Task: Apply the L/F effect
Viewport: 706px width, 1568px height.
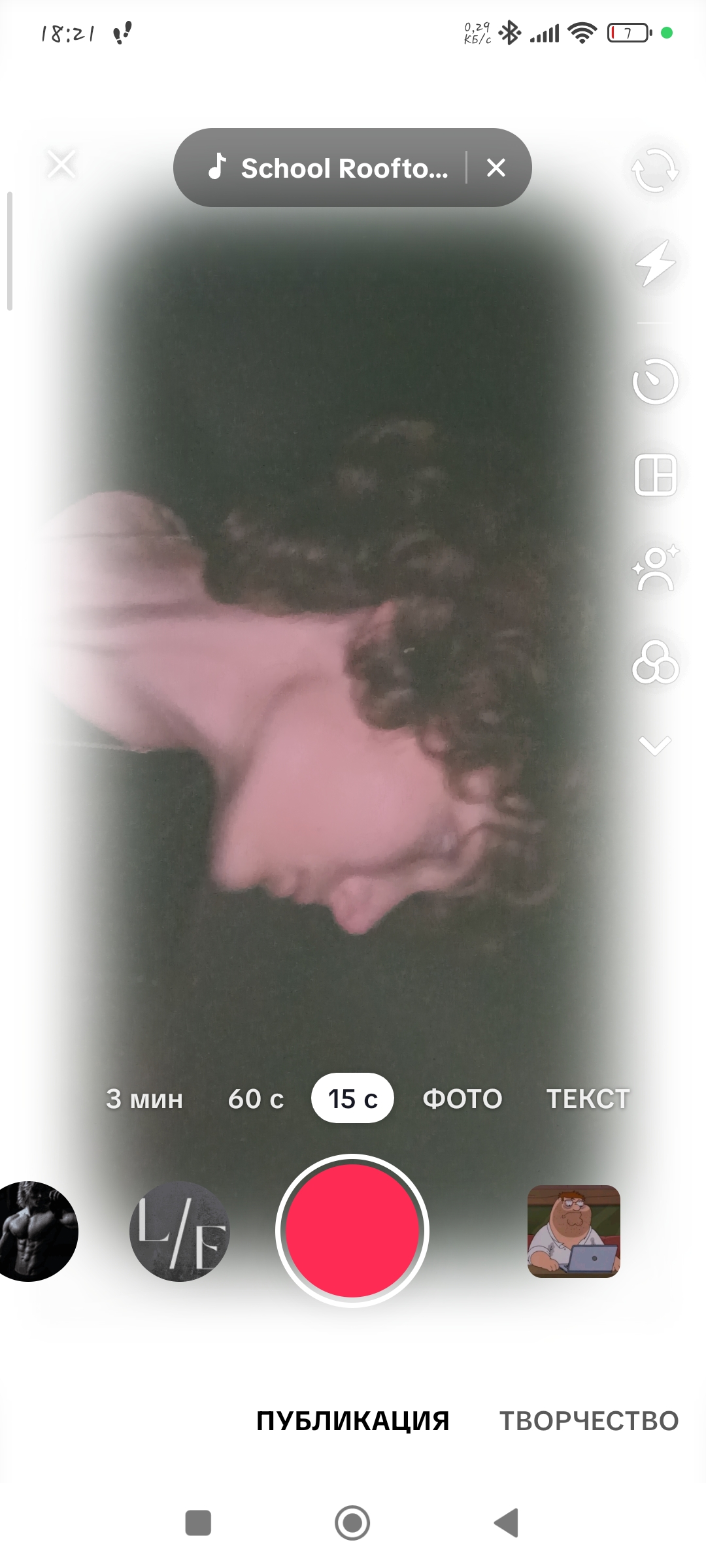Action: 180,1232
